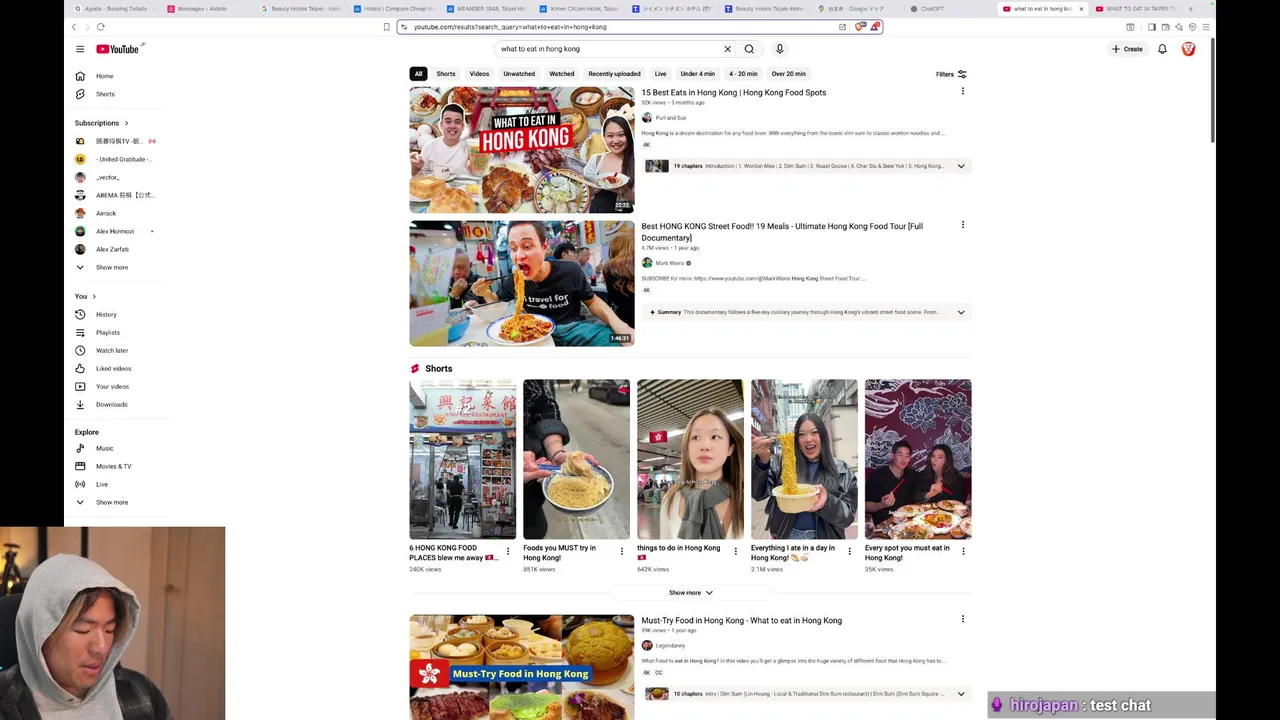The image size is (1280, 720).
Task: Tap the magnifier search button
Action: pos(749,49)
